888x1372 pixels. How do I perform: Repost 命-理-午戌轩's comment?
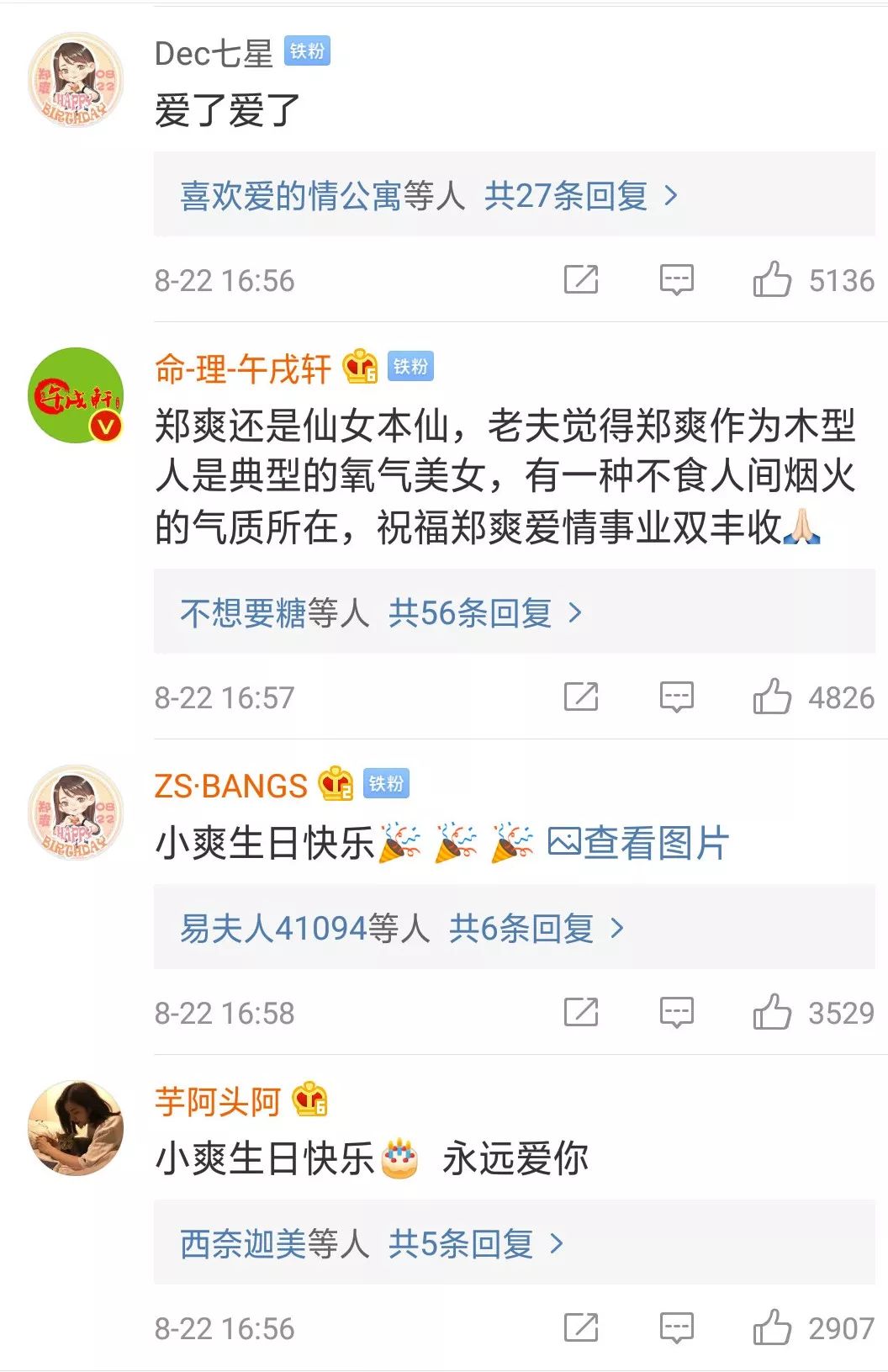[580, 697]
